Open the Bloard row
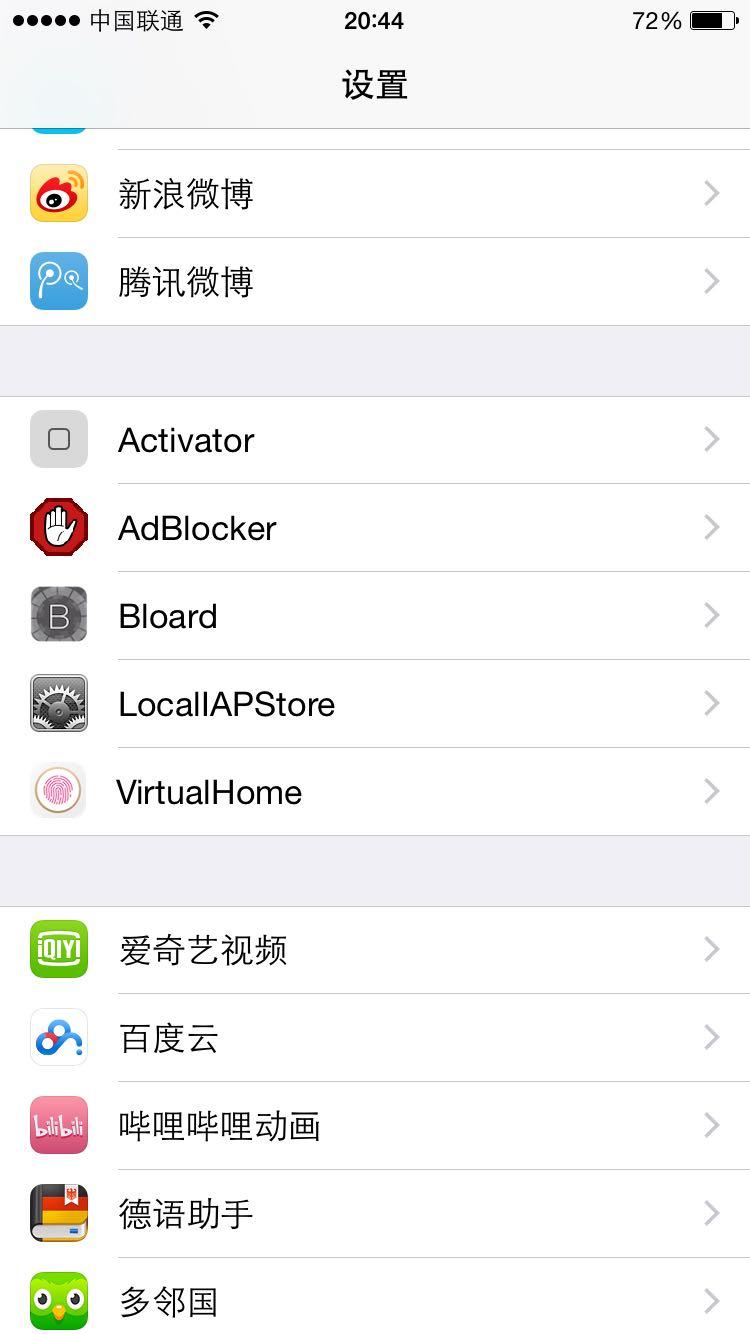 click(x=375, y=616)
